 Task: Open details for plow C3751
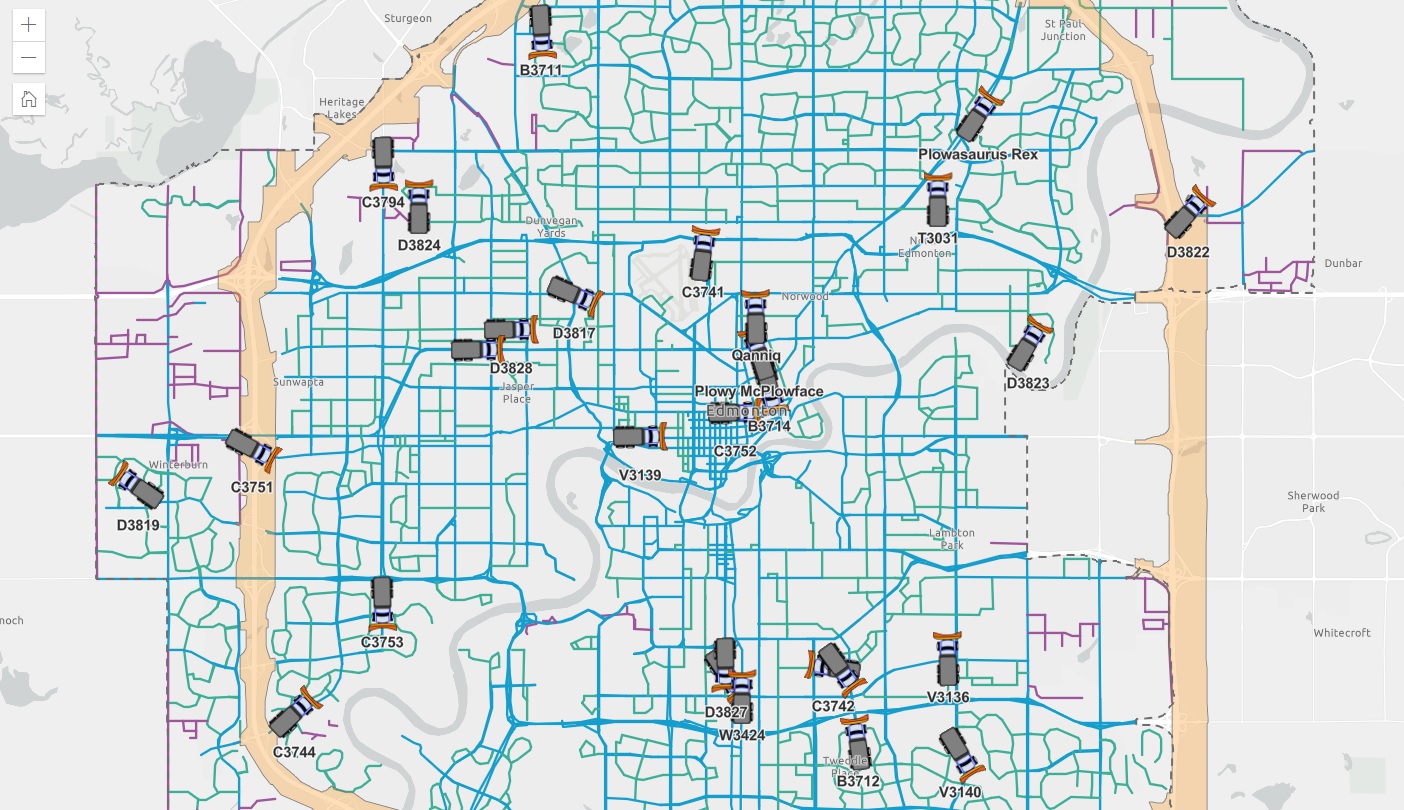pyautogui.click(x=252, y=449)
